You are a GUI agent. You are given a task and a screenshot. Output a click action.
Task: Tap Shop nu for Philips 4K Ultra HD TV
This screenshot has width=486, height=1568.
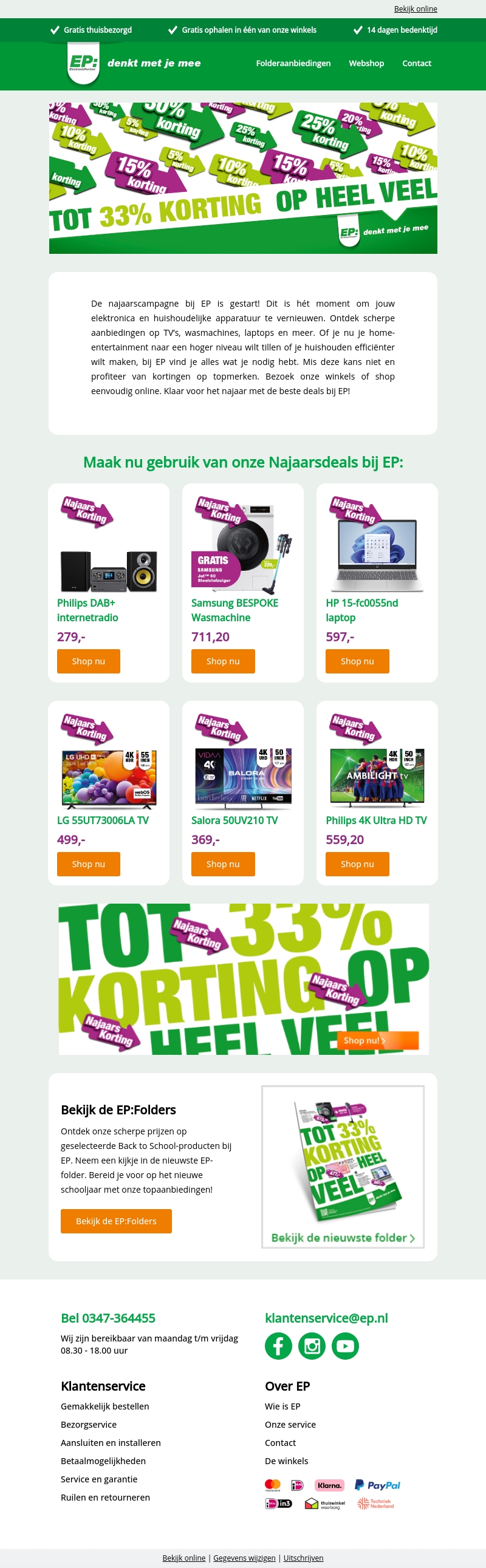click(x=357, y=864)
